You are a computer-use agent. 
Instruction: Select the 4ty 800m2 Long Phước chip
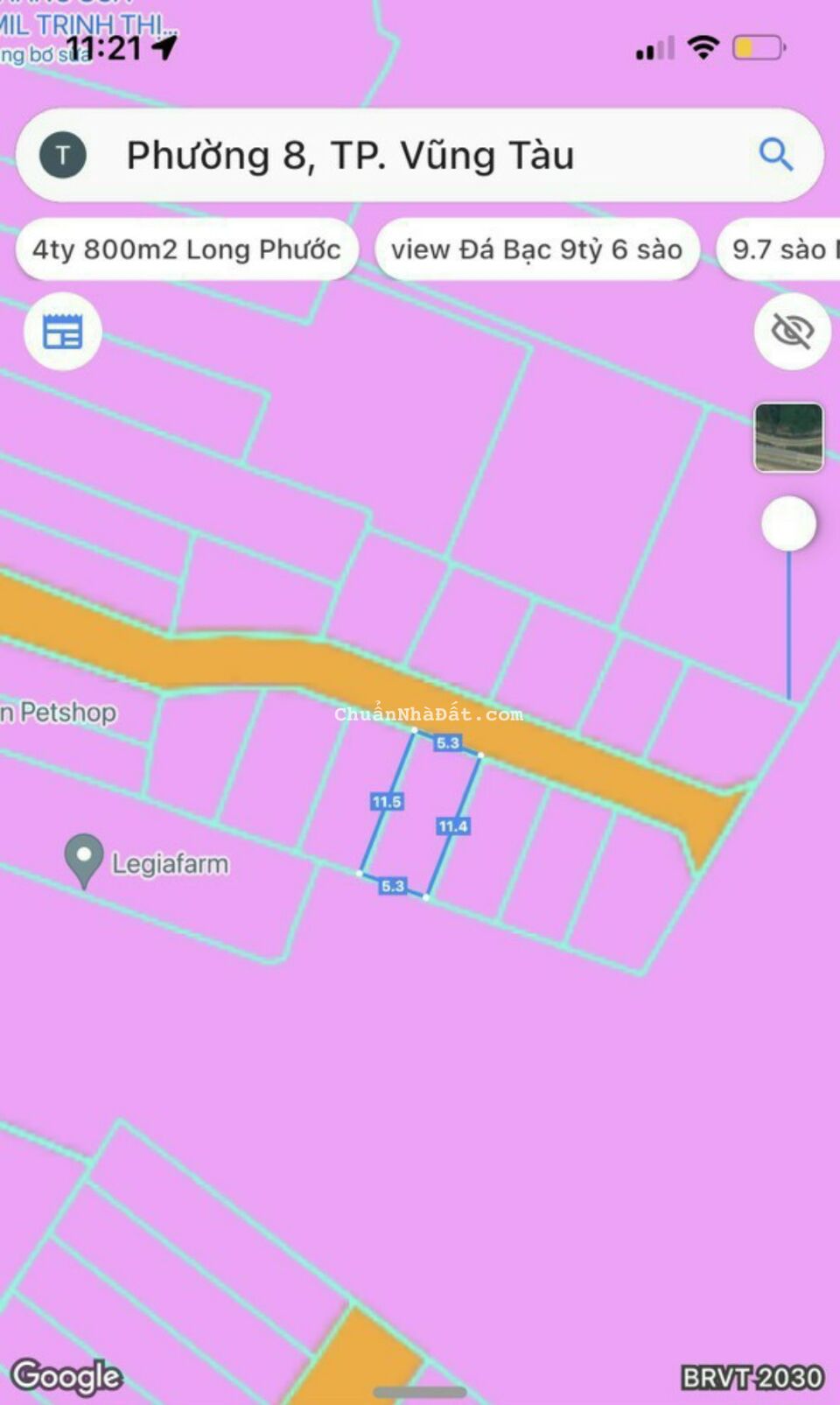(185, 249)
